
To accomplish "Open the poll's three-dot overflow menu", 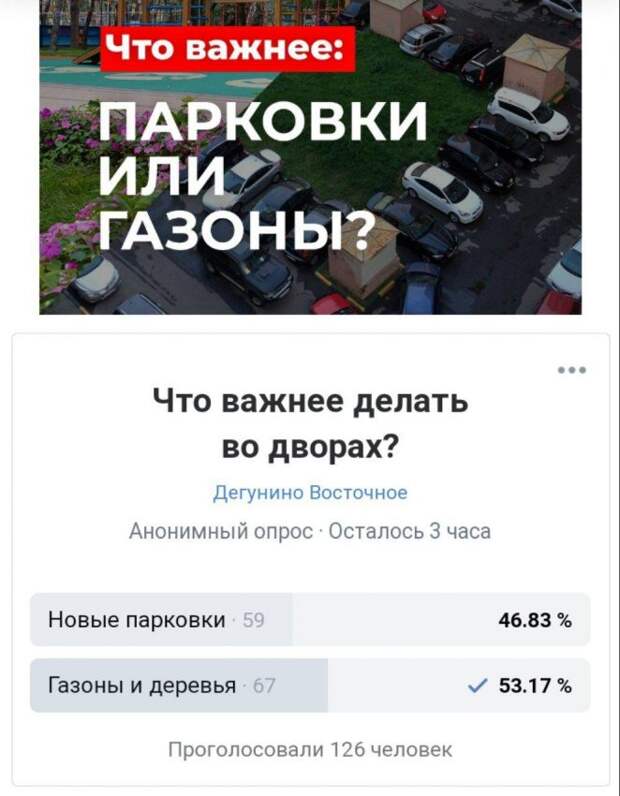I will [x=572, y=370].
